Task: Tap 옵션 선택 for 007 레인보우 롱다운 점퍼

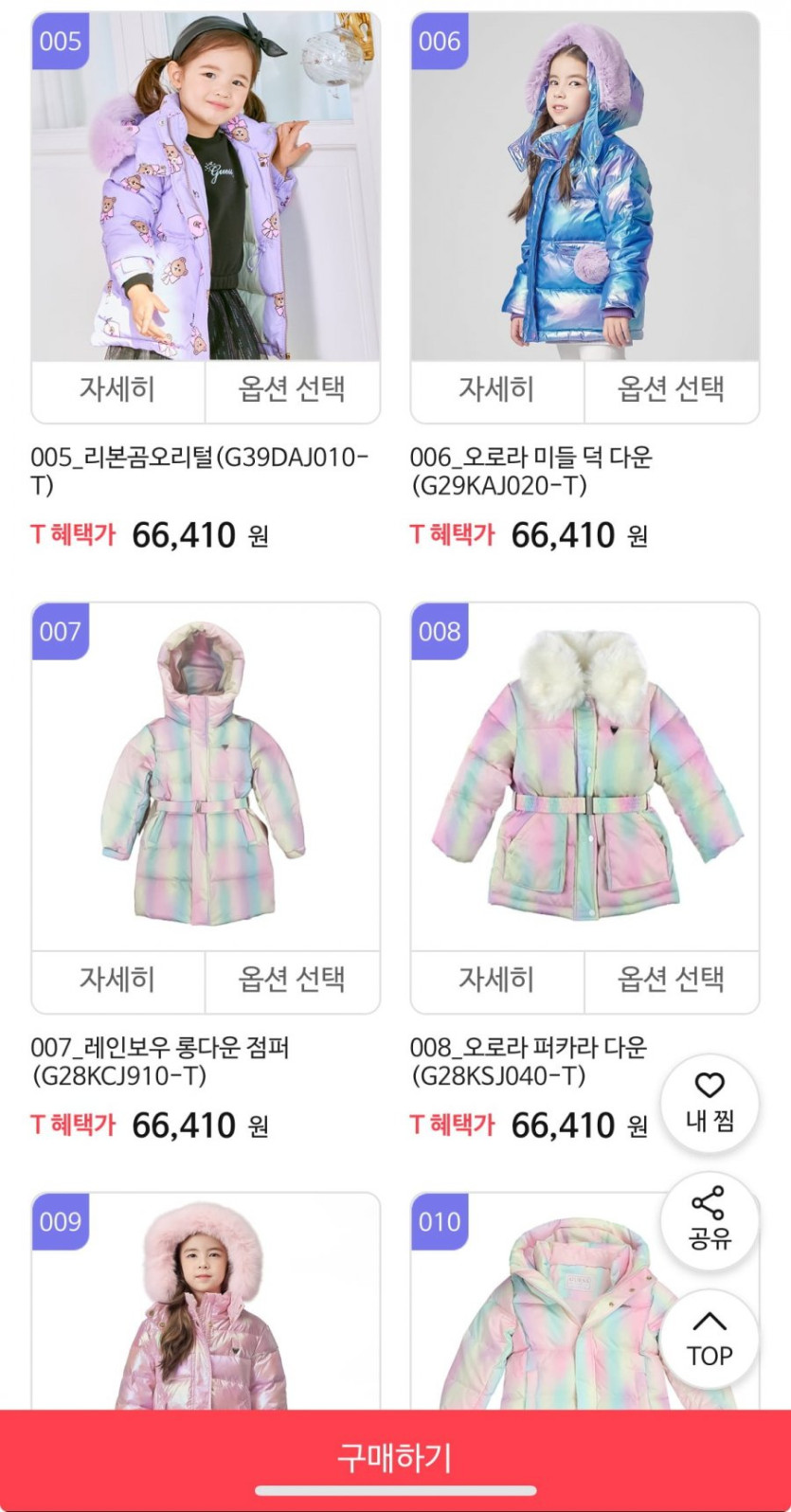Action: point(292,981)
